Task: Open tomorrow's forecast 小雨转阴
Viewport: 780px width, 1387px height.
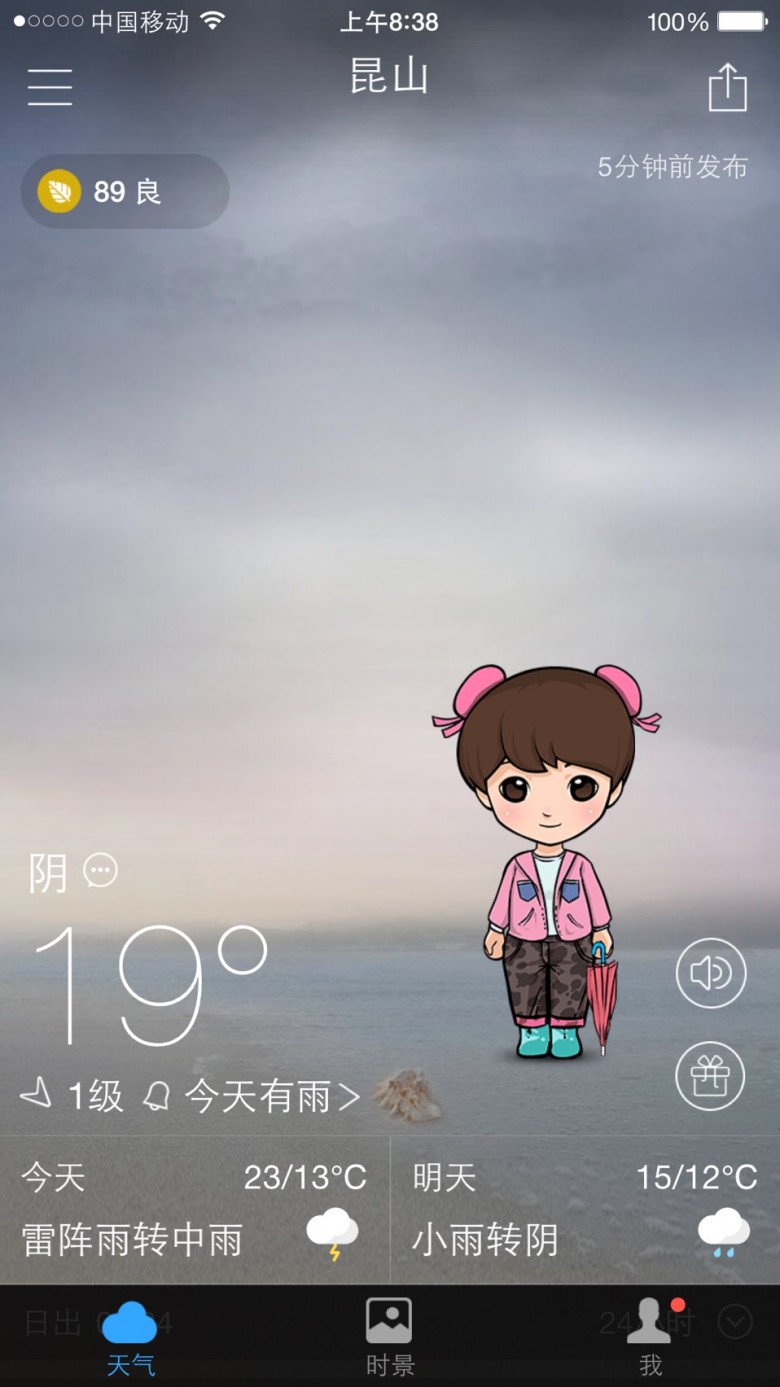Action: (585, 1210)
